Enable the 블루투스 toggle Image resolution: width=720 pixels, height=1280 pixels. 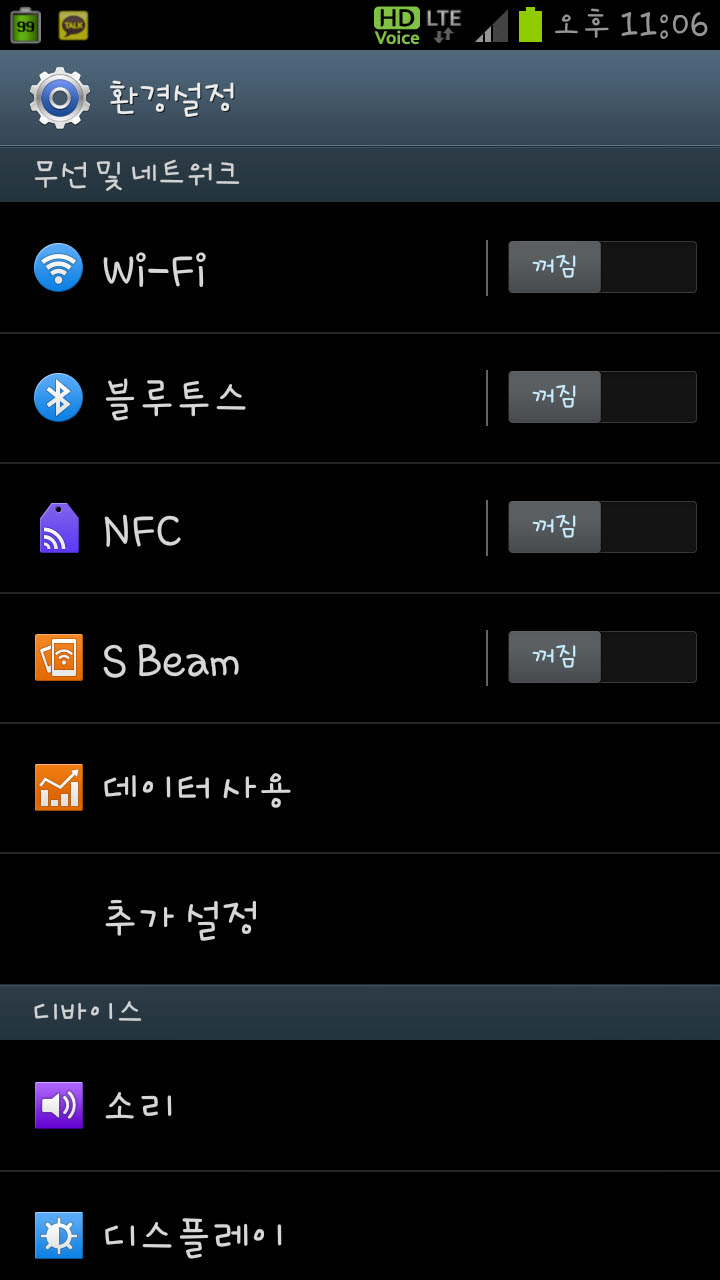click(x=601, y=397)
